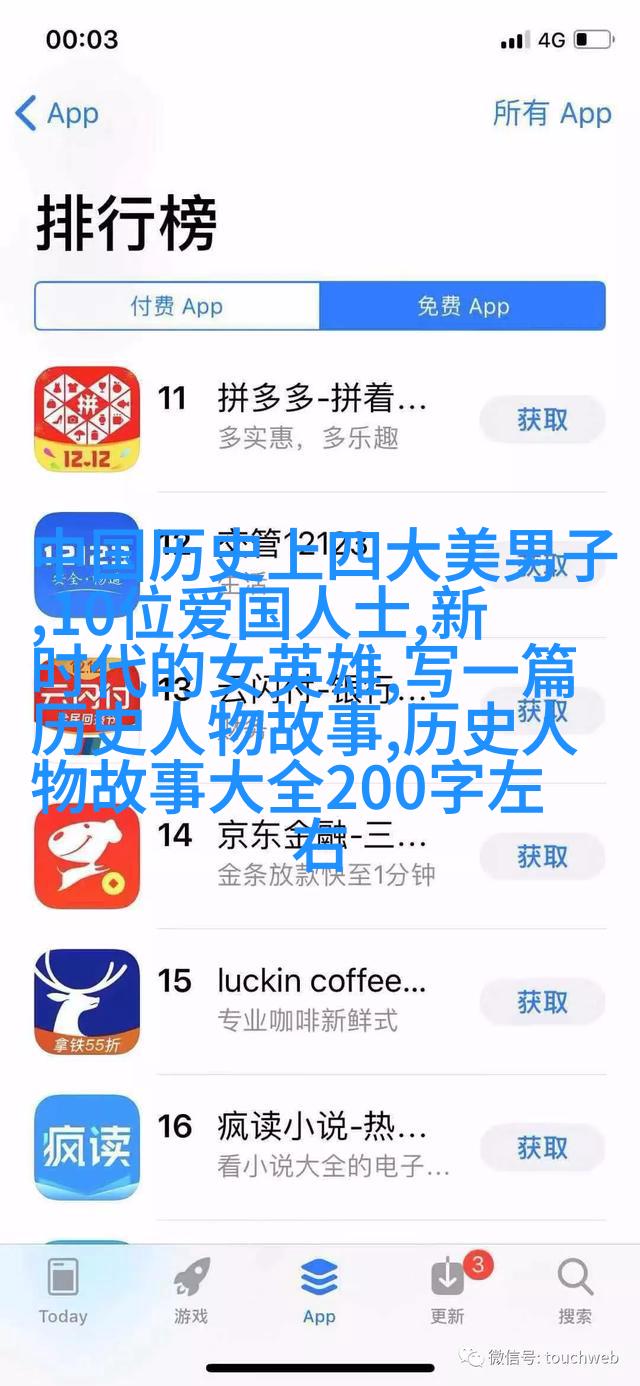Open the 更新 tab with 3 updates
The image size is (640, 1386).
point(447,1290)
